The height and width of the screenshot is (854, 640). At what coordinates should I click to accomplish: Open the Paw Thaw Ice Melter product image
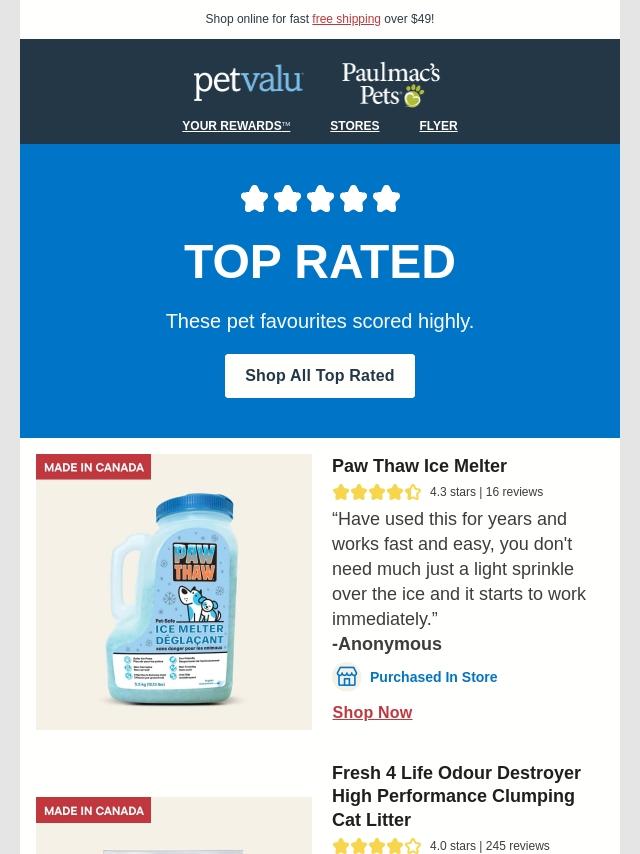click(174, 592)
